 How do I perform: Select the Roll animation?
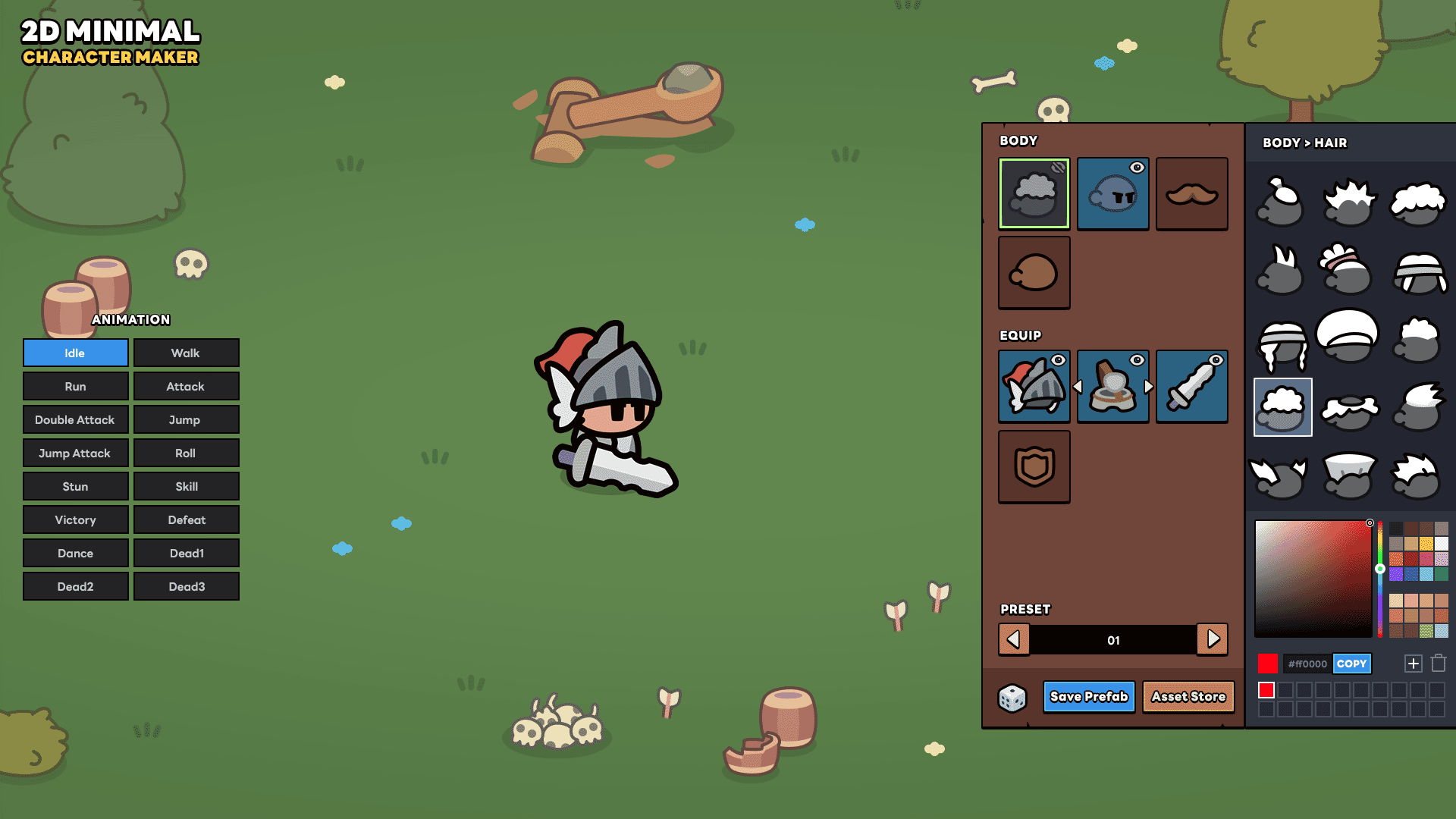(186, 453)
